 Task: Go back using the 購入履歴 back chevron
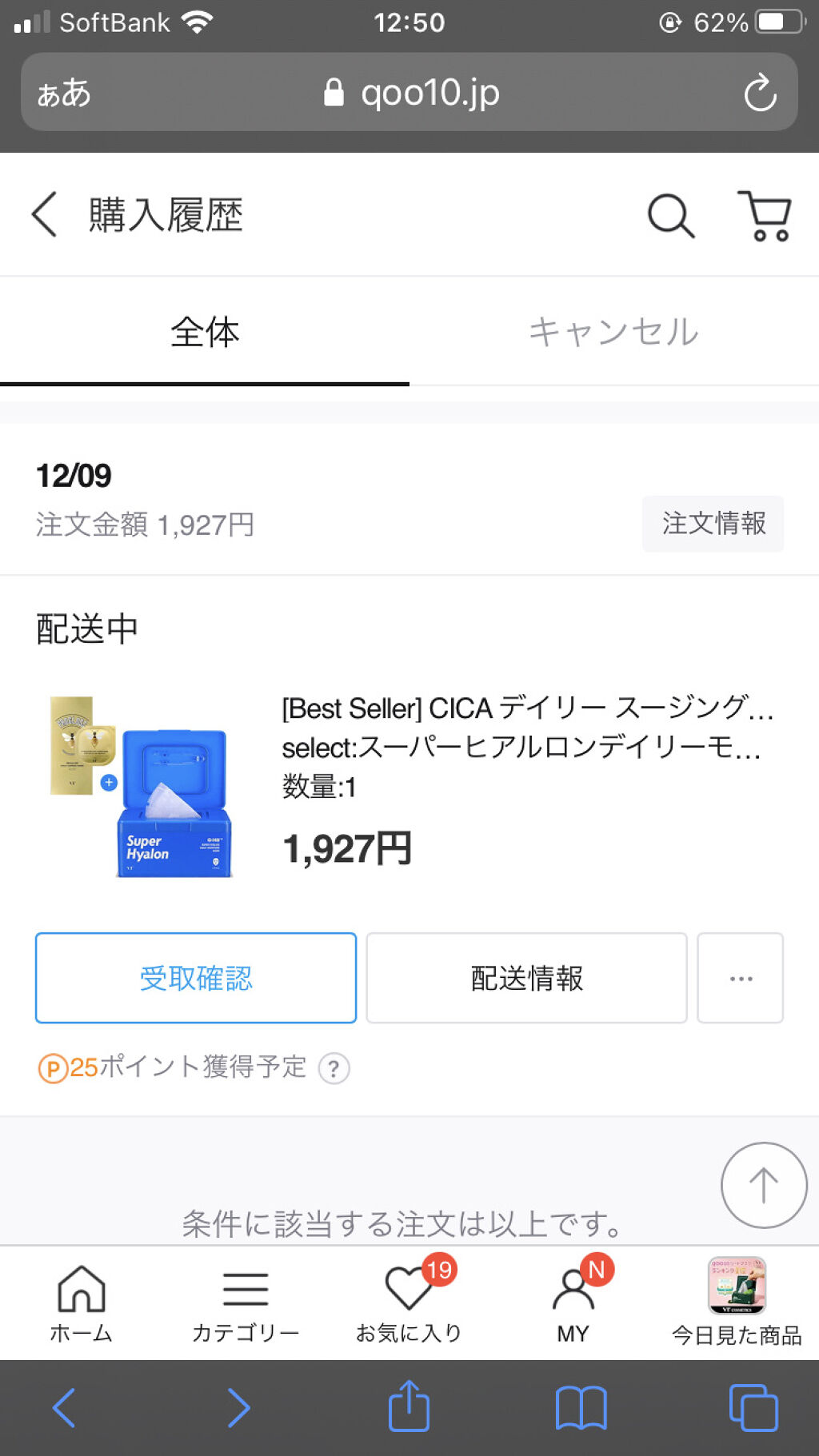tap(44, 215)
